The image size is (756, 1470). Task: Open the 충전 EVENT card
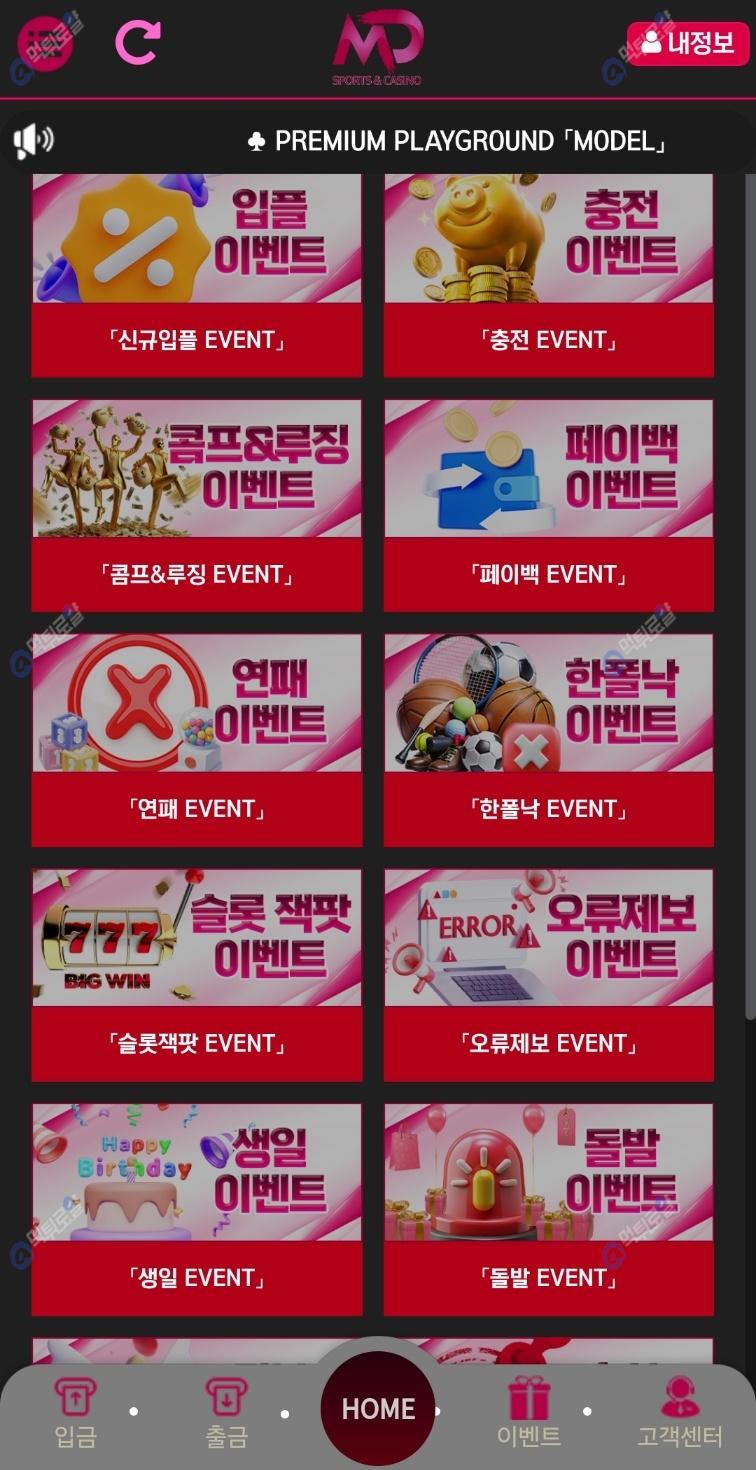[548, 275]
